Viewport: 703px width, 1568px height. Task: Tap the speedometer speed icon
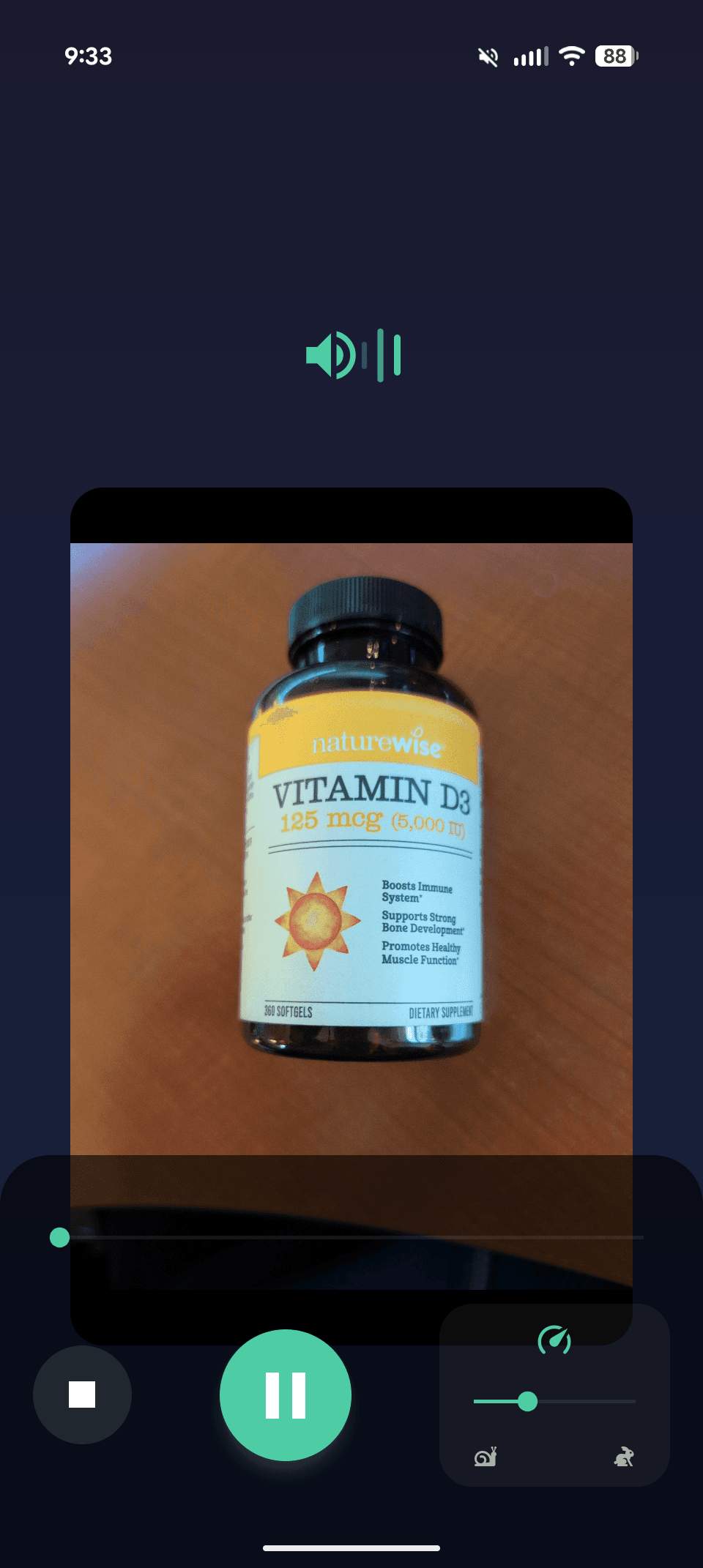pos(554,1340)
